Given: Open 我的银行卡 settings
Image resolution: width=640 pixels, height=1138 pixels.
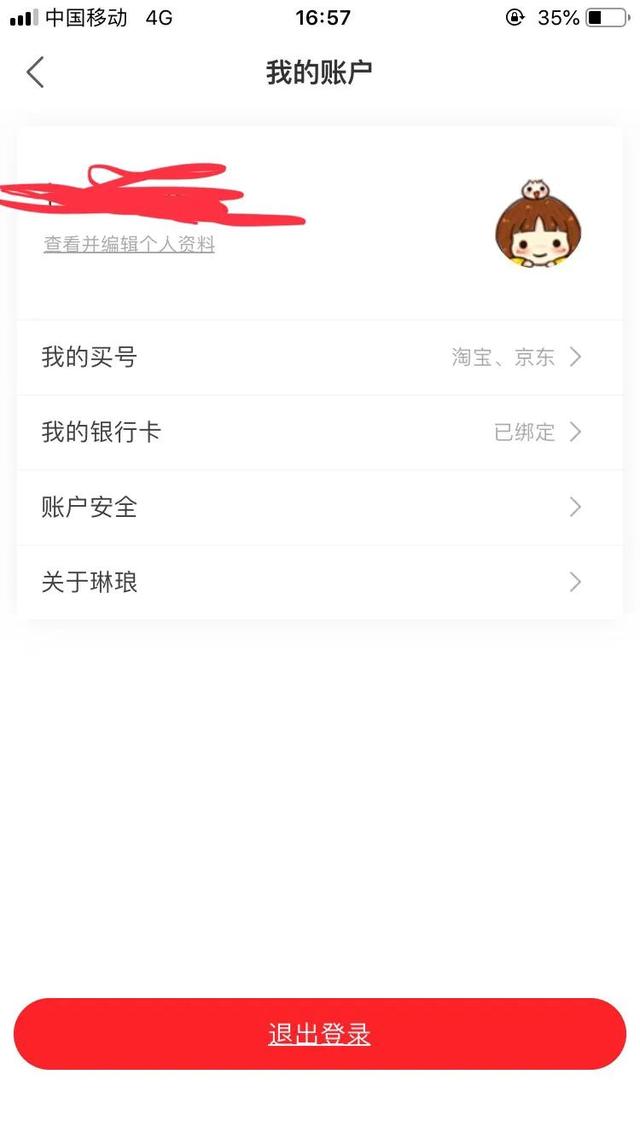Looking at the screenshot, I should point(320,432).
